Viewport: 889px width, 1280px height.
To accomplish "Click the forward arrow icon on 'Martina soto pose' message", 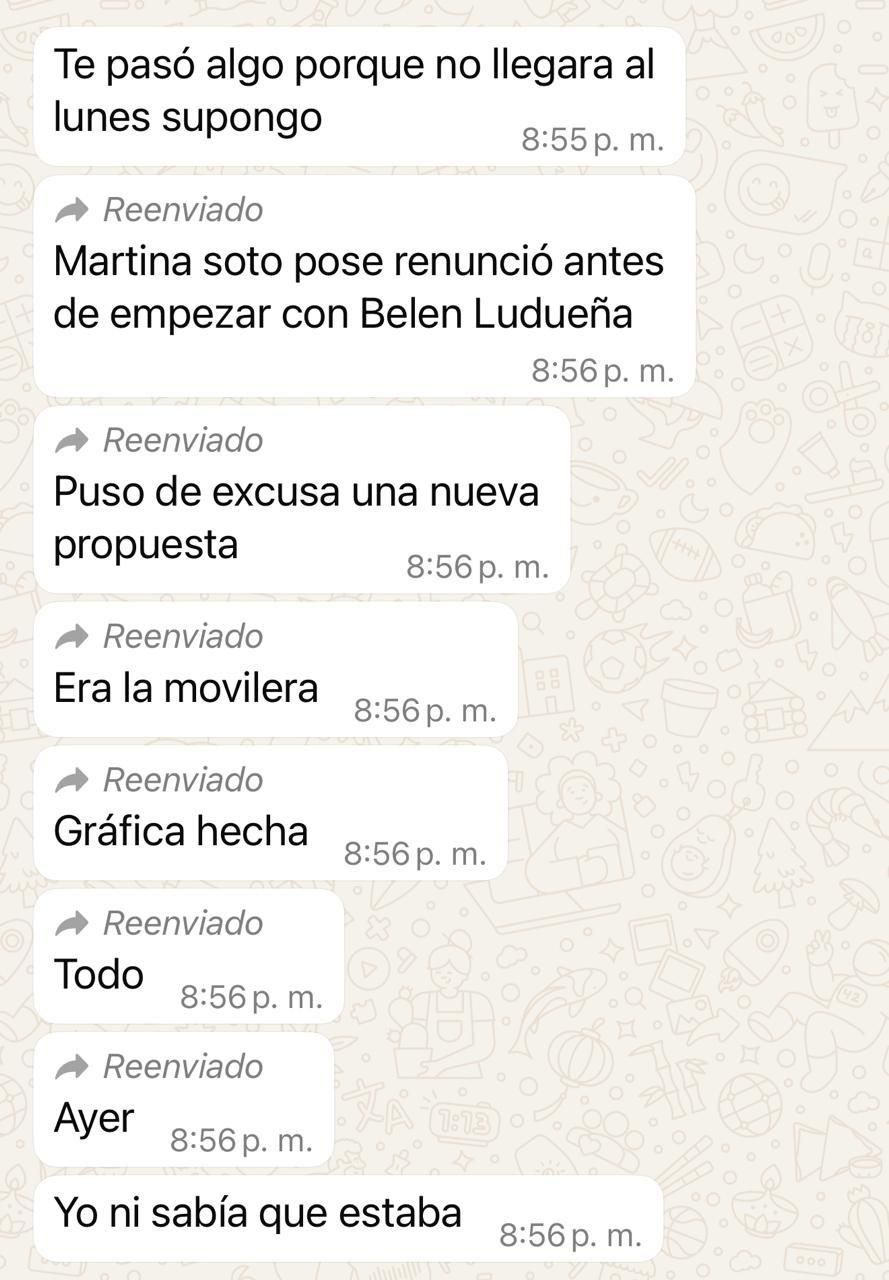I will pos(74,208).
